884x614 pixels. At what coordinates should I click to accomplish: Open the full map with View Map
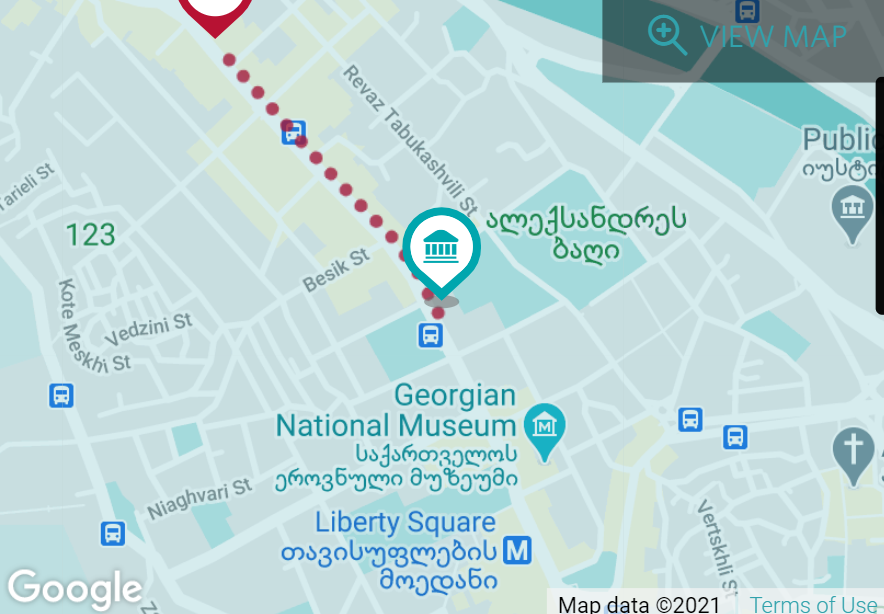click(x=748, y=36)
